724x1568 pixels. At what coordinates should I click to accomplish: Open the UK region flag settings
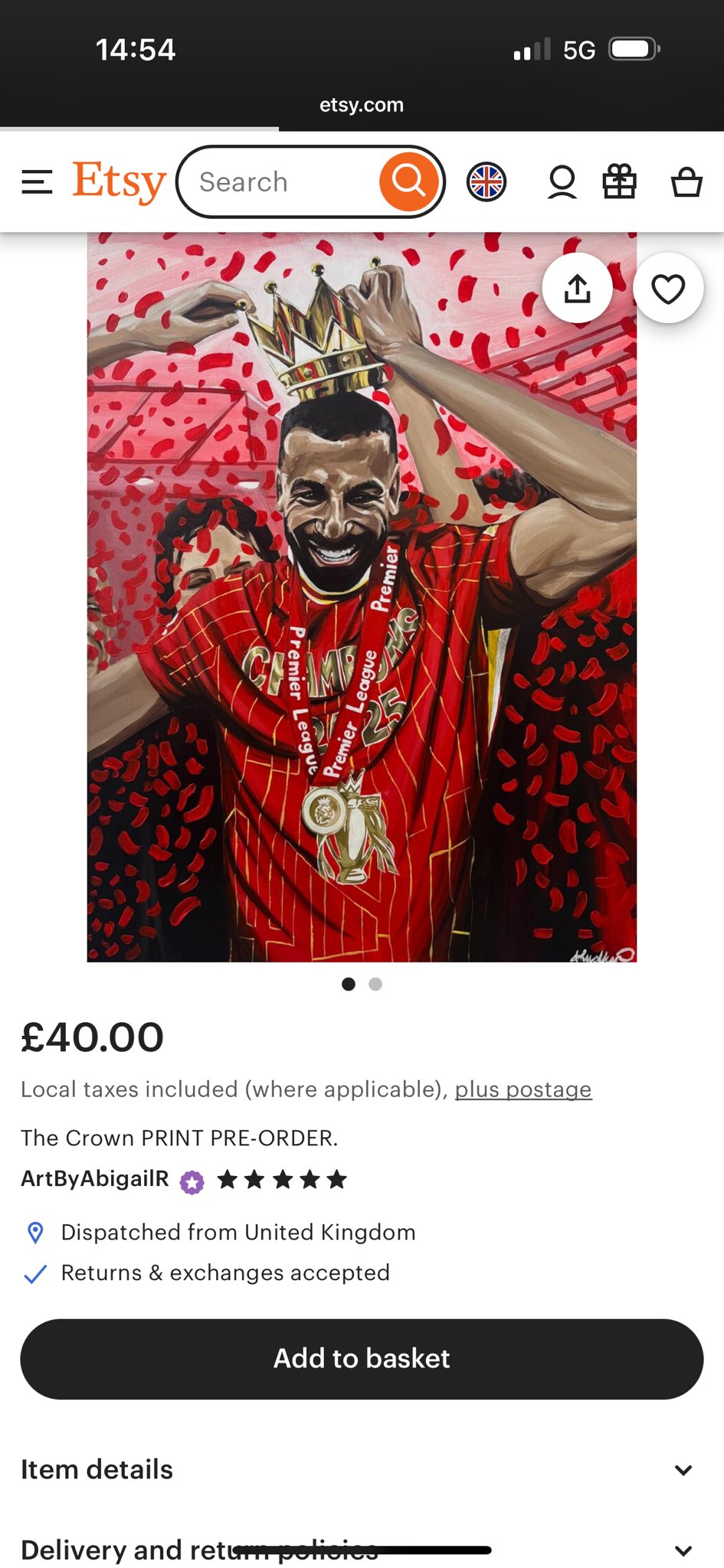[486, 182]
